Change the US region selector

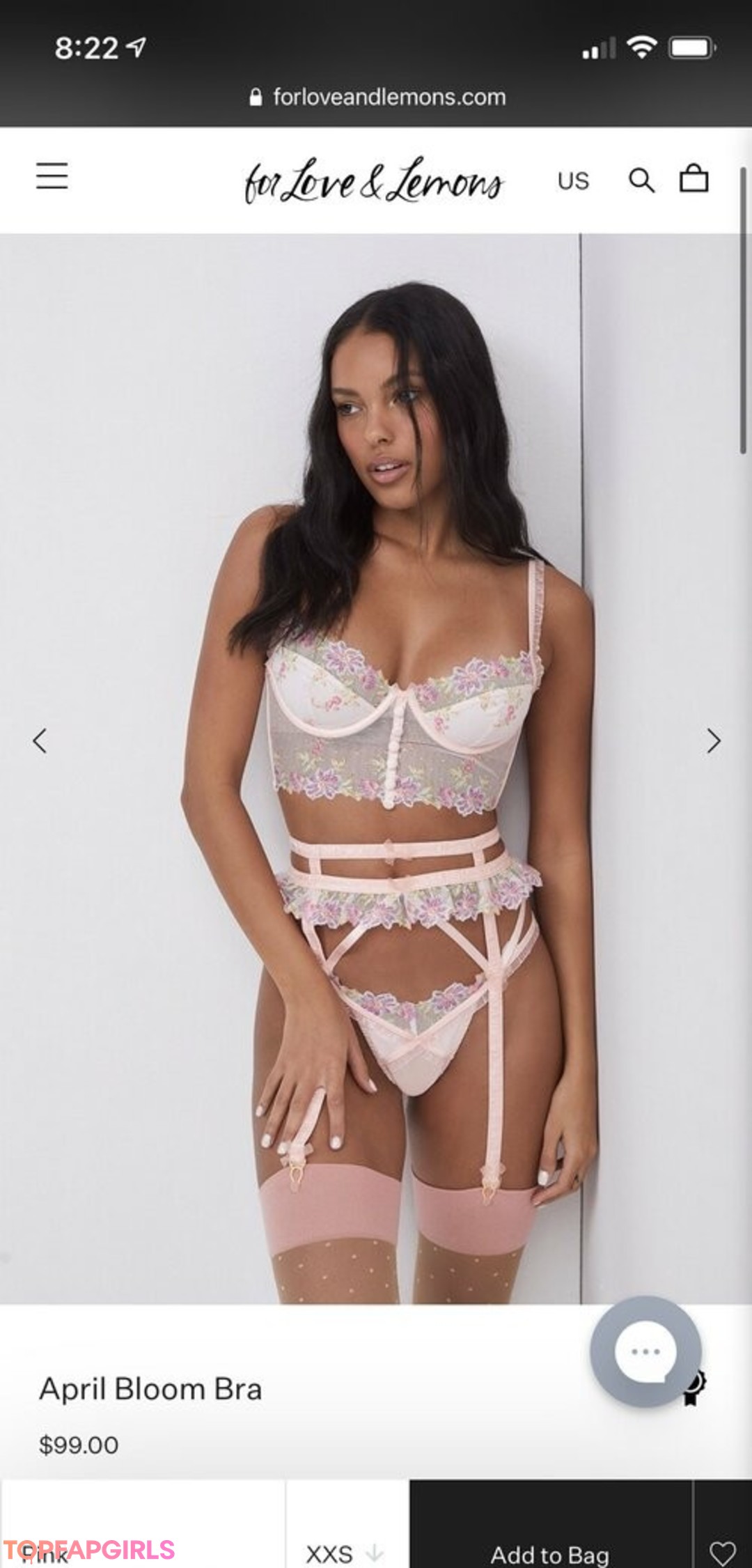point(573,181)
